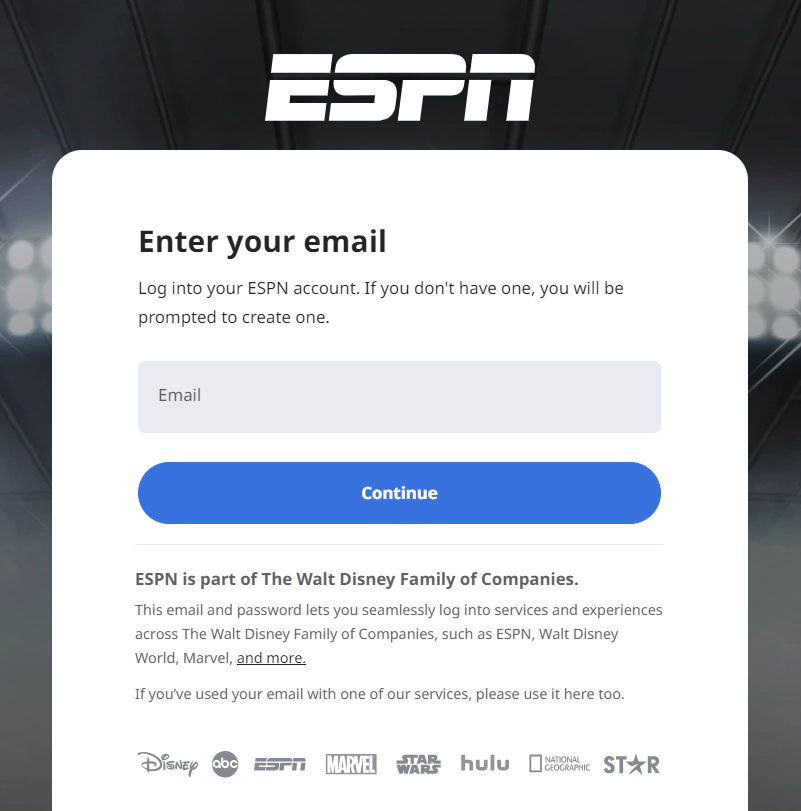Select the abc network icon
801x811 pixels.
tap(225, 764)
